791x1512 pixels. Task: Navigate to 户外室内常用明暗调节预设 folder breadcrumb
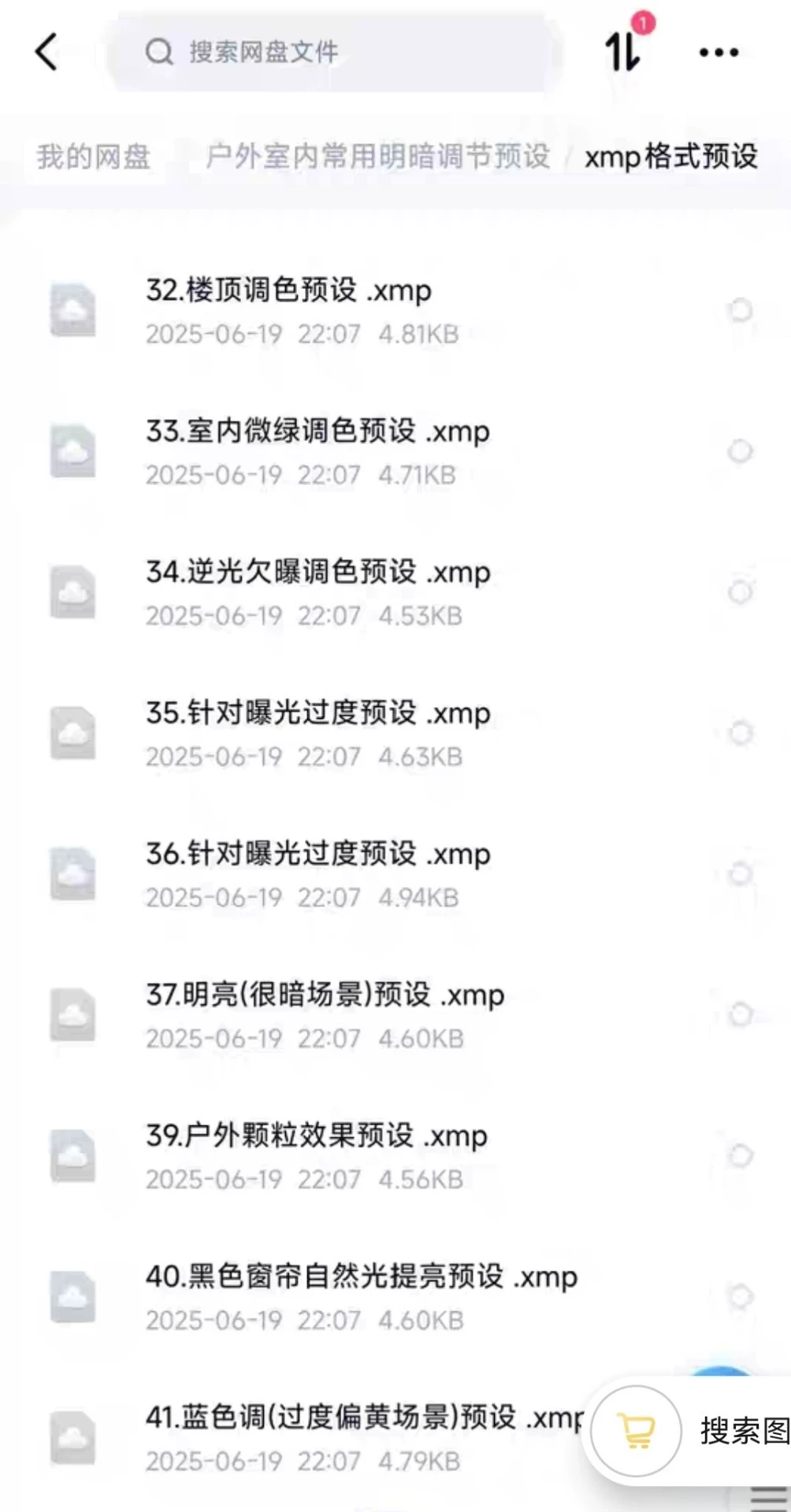377,157
